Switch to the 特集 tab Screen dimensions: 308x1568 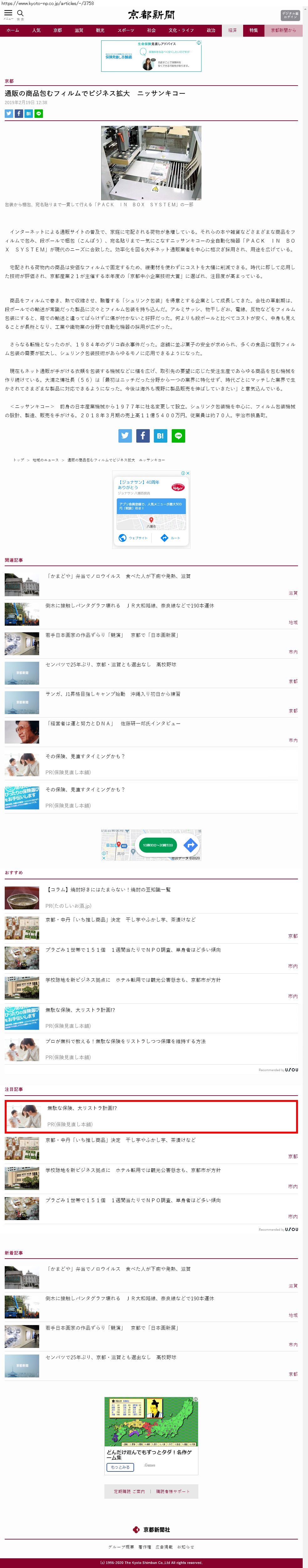(x=253, y=30)
